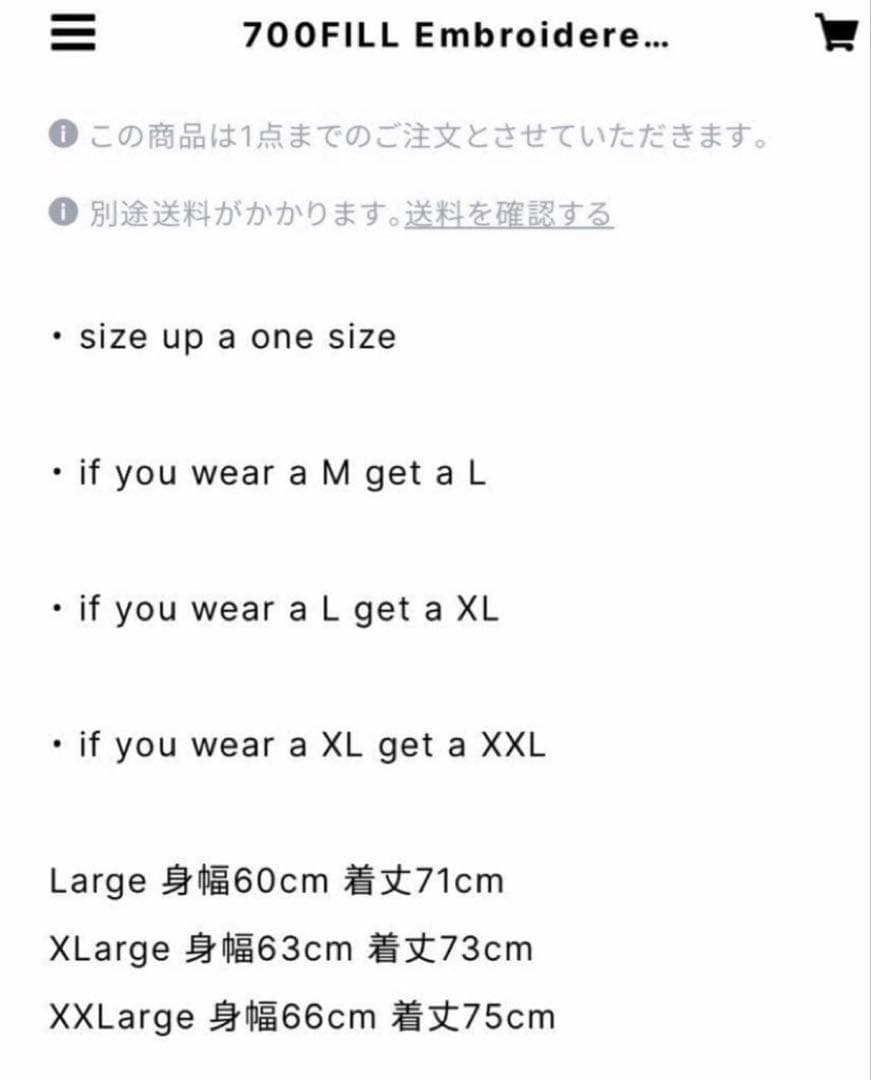This screenshot has height=1080, width=871.
Task: Click the 'size up a one size' bullet
Action: [x=225, y=337]
